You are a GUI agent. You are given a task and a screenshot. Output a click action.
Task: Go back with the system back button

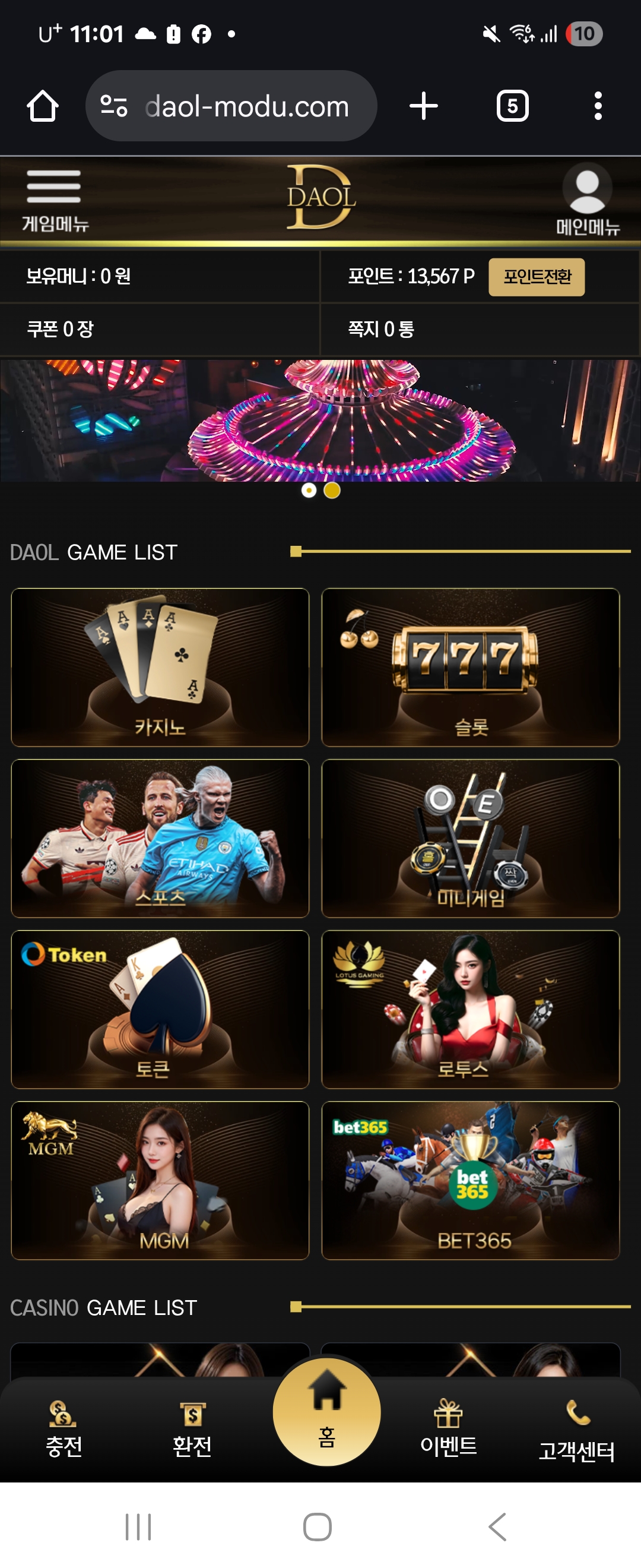[x=497, y=1526]
